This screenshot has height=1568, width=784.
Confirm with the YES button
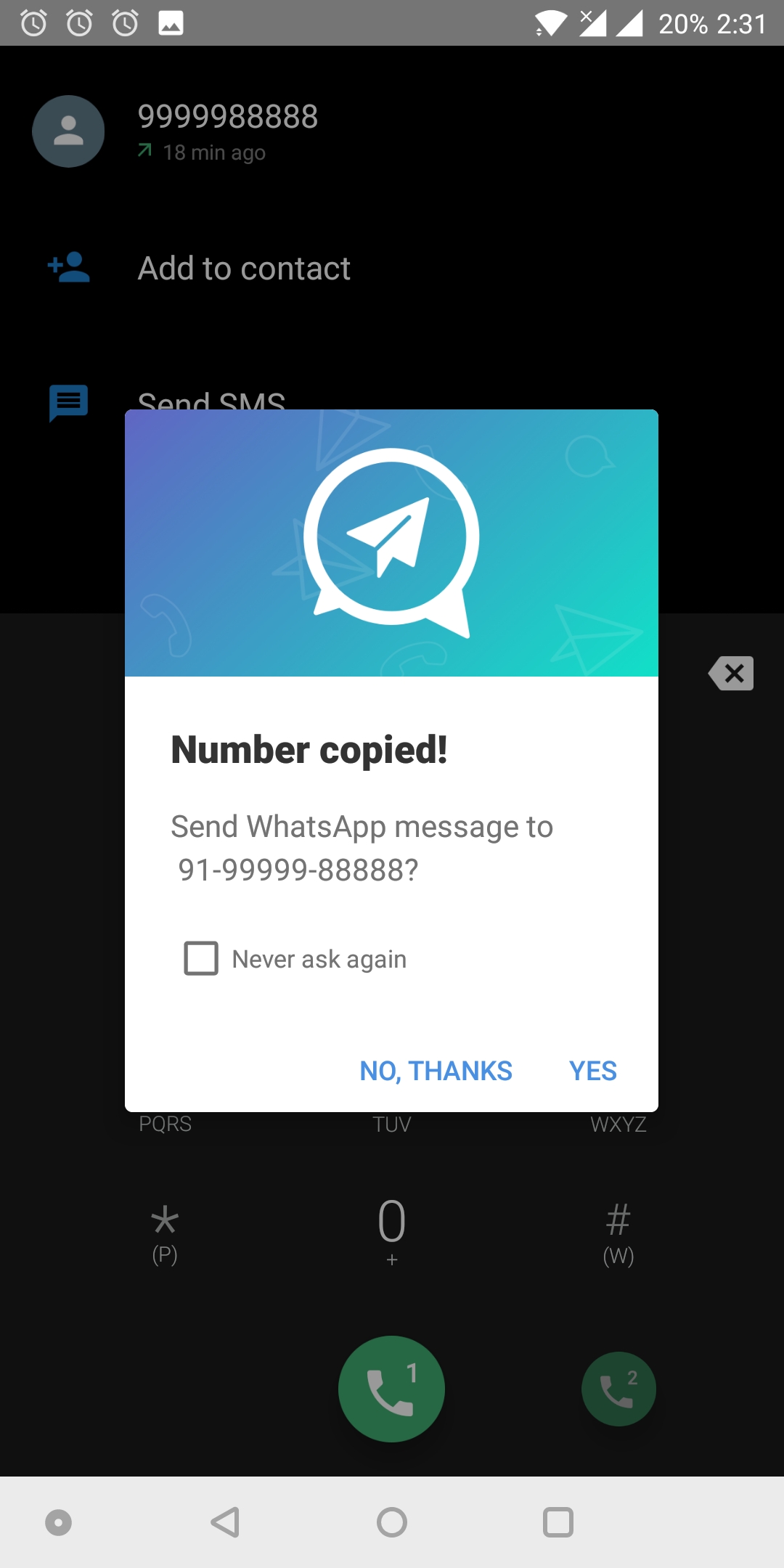click(592, 1071)
